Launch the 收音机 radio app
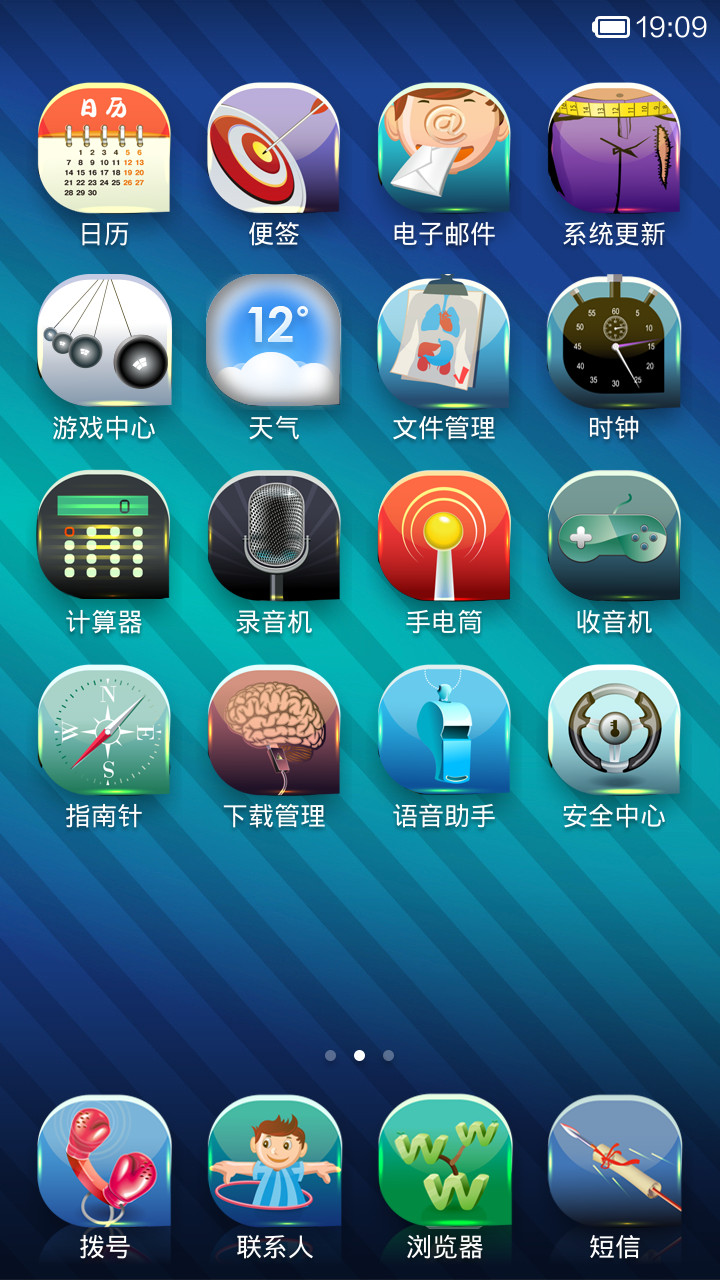This screenshot has height=1280, width=720. 614,536
